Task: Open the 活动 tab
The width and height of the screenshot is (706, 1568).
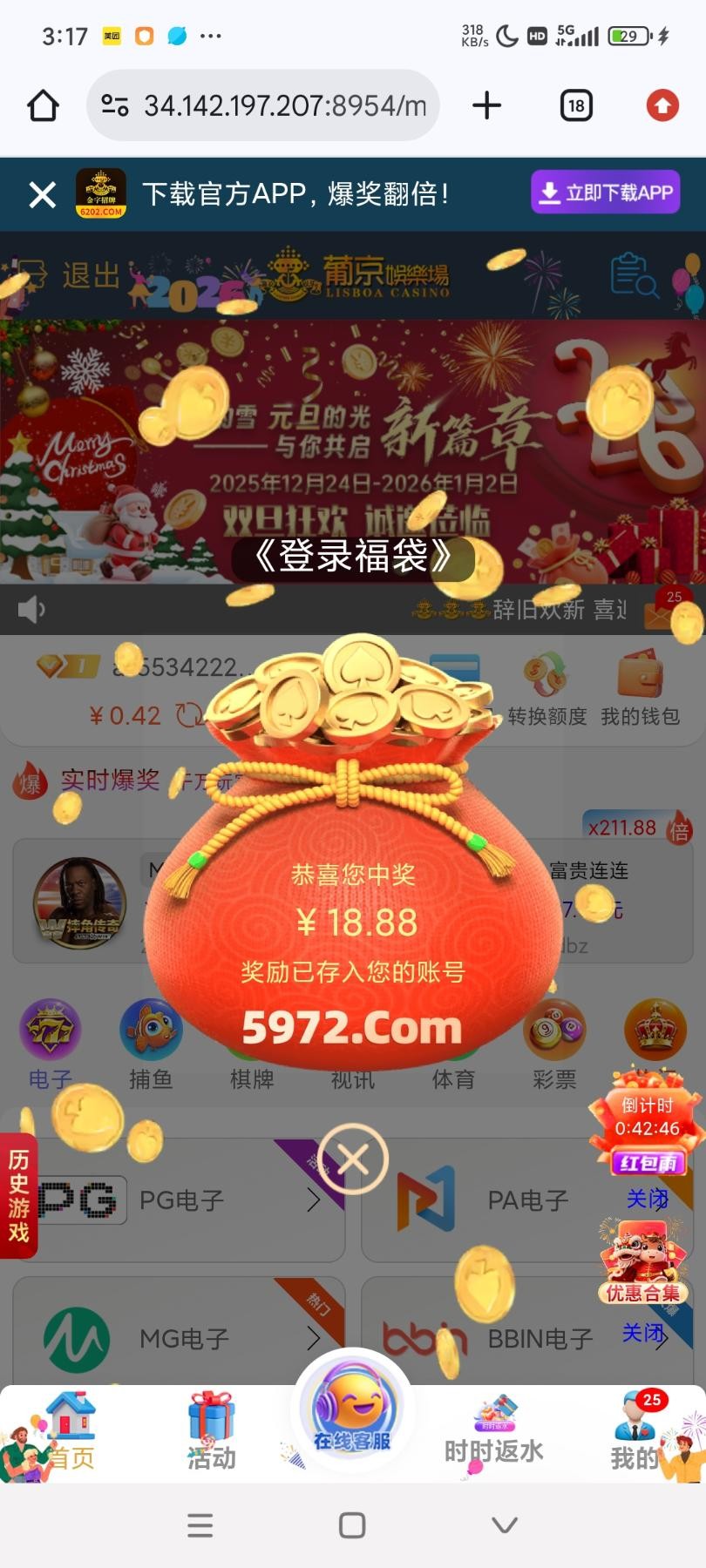Action: point(211,1435)
